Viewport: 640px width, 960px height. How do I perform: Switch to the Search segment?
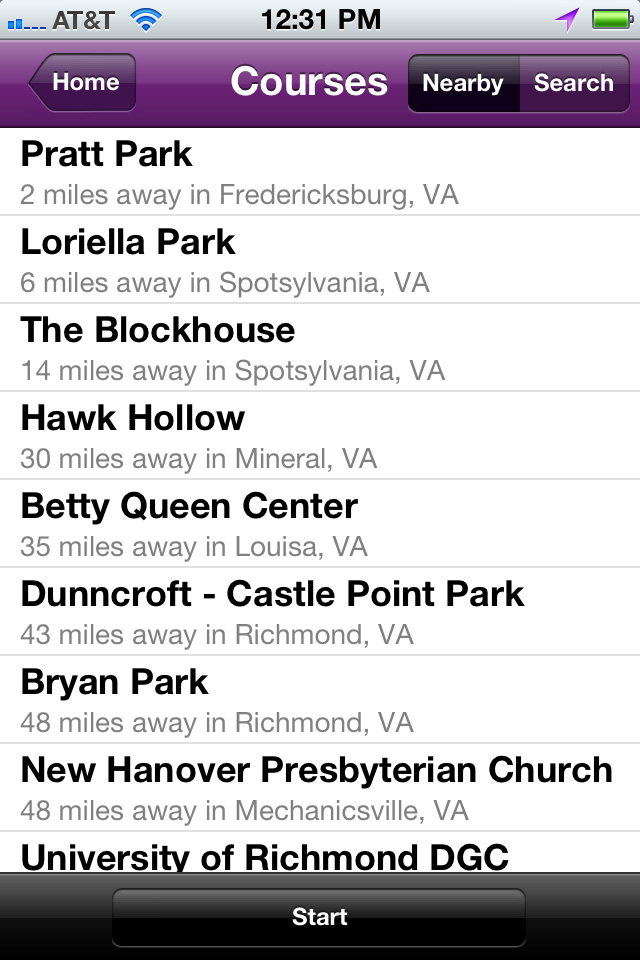(x=573, y=83)
